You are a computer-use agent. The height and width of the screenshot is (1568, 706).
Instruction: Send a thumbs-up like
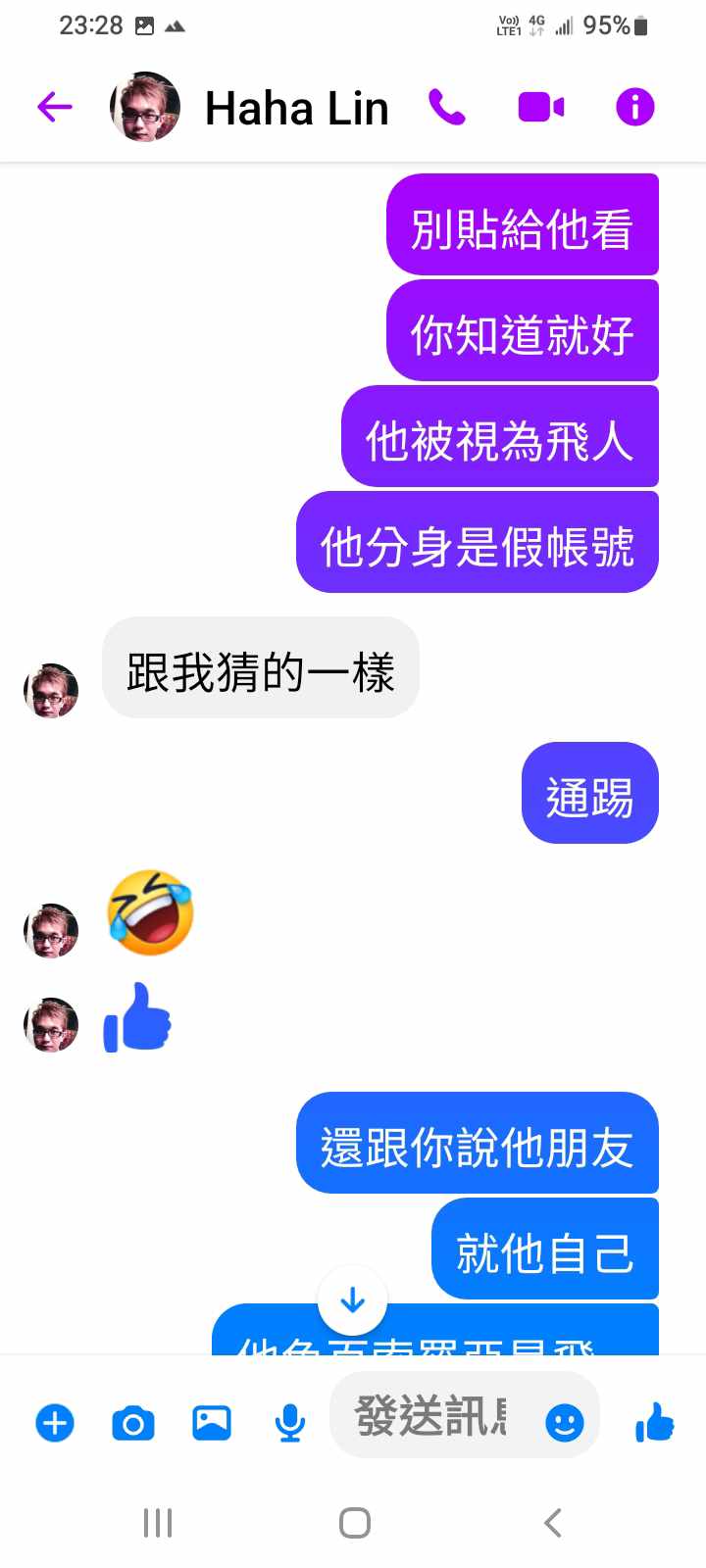(654, 1422)
